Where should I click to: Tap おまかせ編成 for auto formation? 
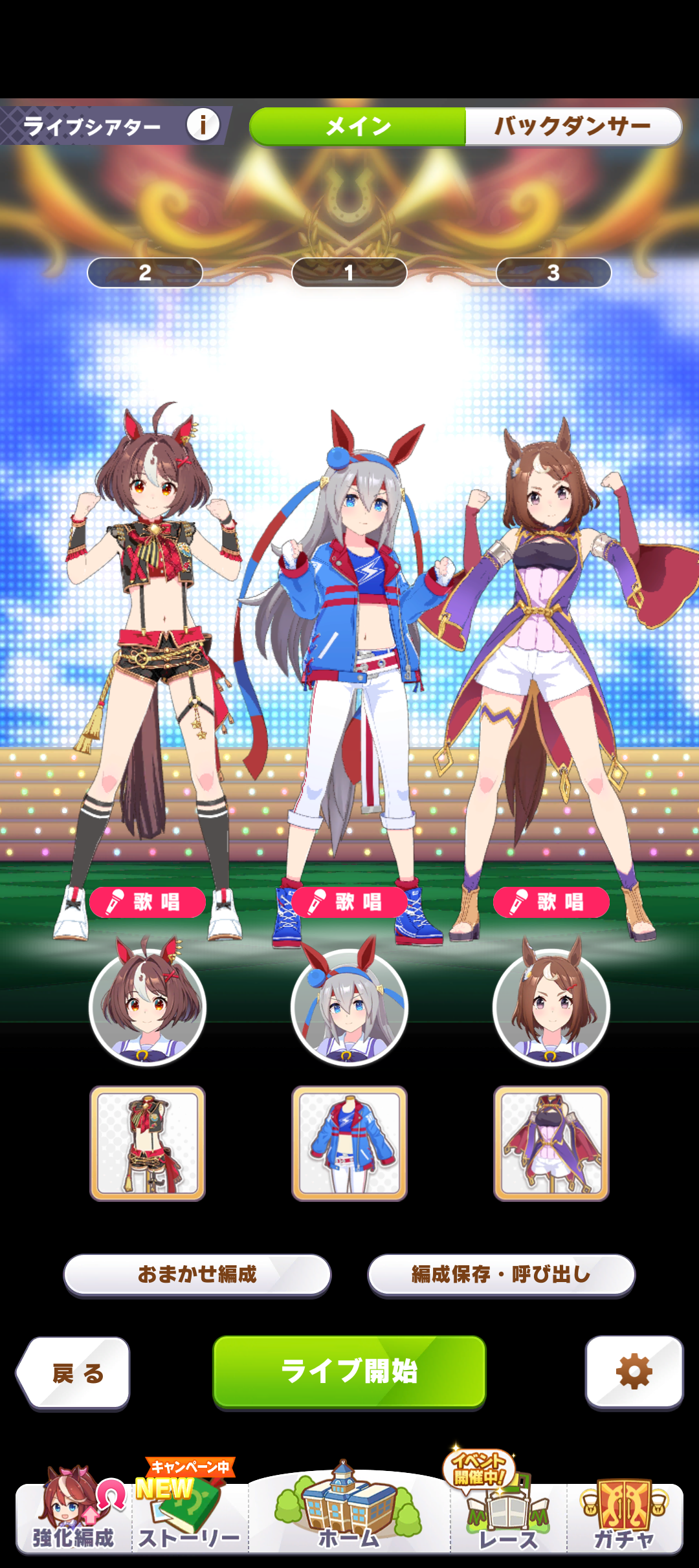pyautogui.click(x=197, y=1274)
